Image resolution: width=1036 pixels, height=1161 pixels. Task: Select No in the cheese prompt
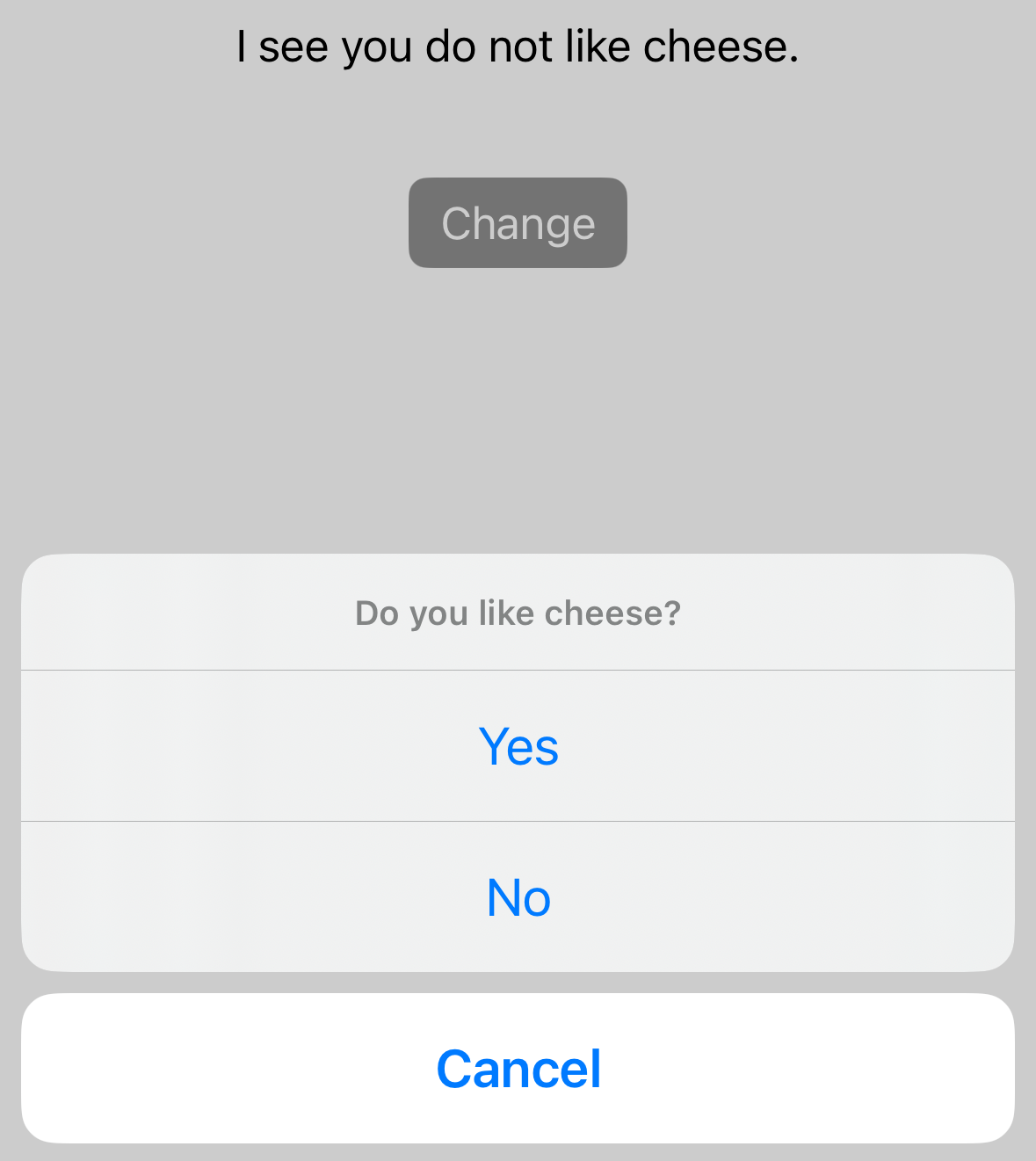(x=518, y=897)
